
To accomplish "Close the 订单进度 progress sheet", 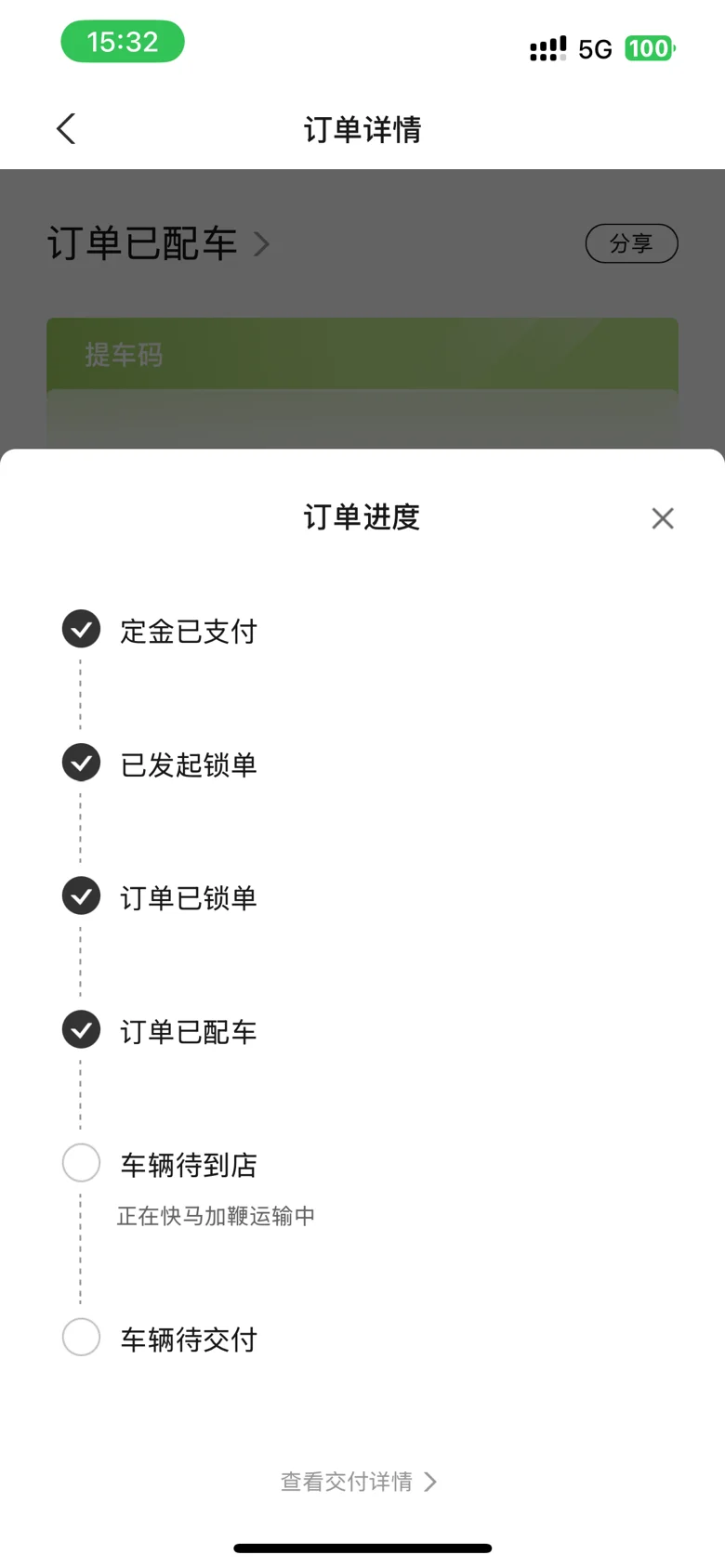I will pos(663,518).
